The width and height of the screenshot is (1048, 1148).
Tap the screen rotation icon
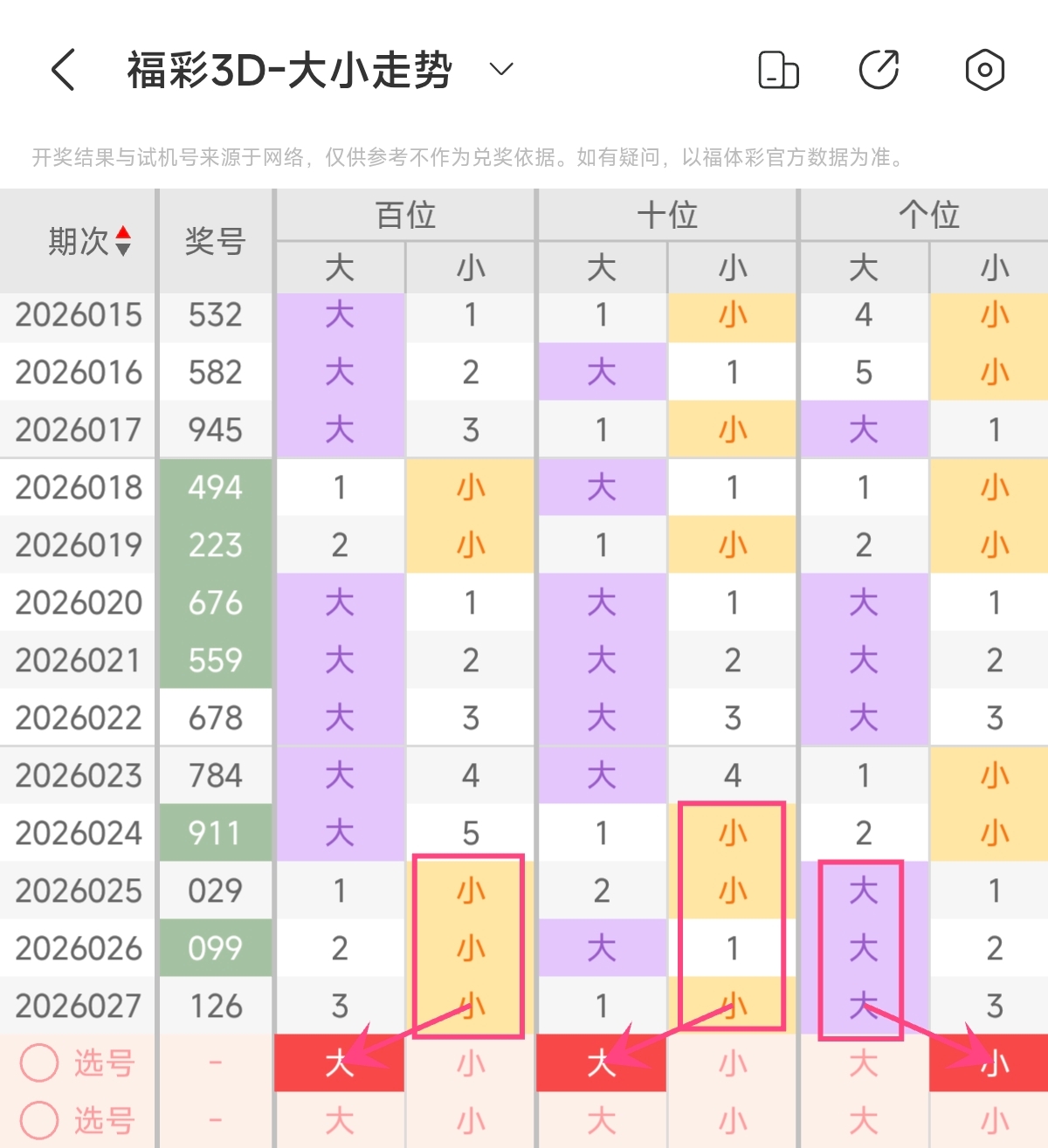tap(778, 70)
